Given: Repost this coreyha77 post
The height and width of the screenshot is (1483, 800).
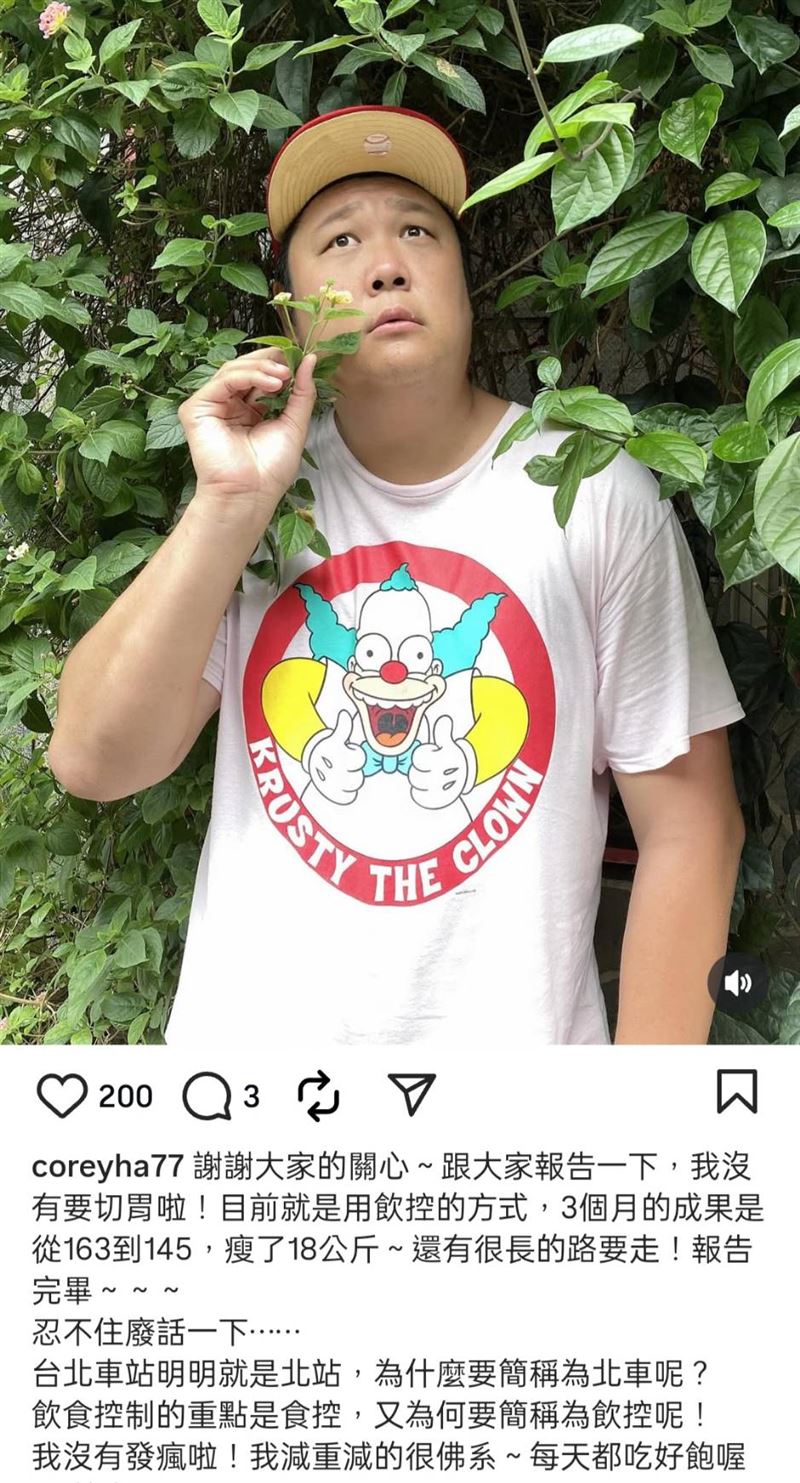Looking at the screenshot, I should [319, 1096].
